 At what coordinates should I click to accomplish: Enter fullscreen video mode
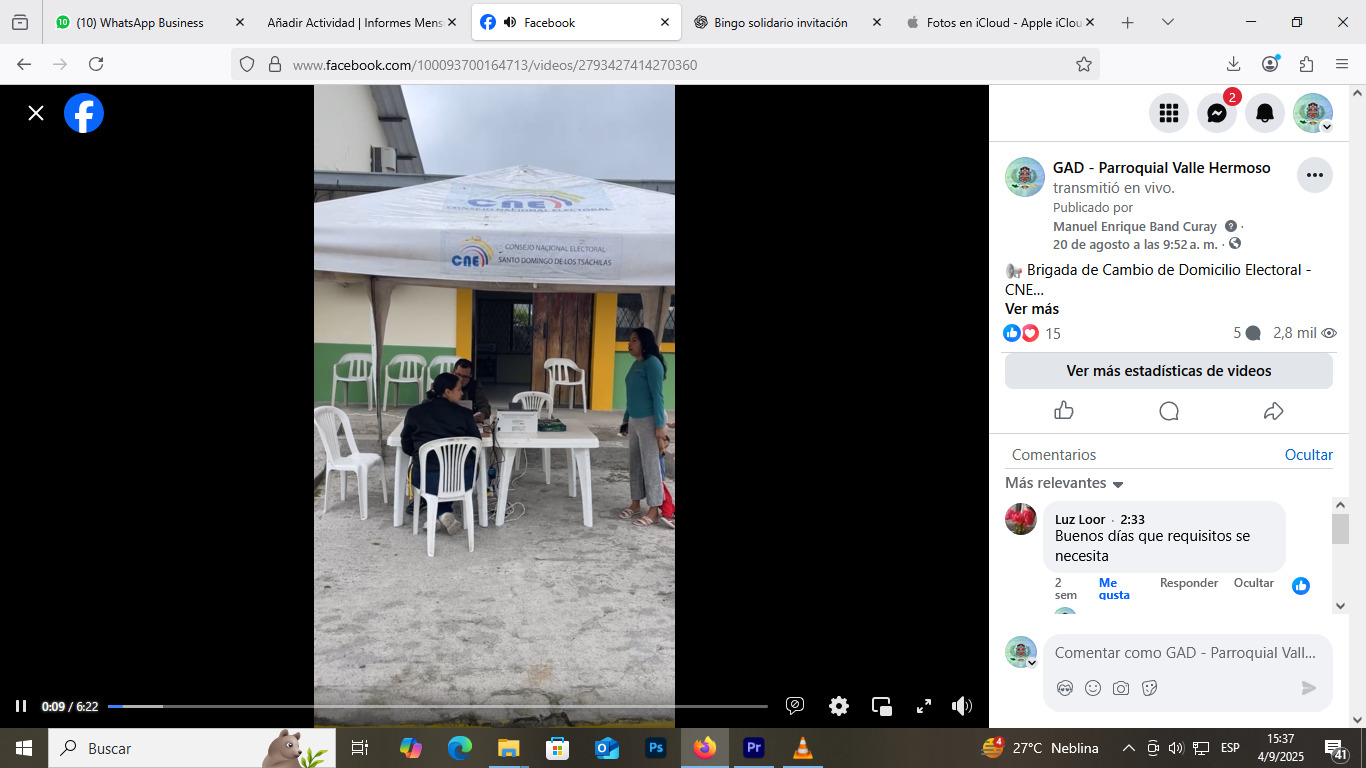pyautogui.click(x=924, y=706)
